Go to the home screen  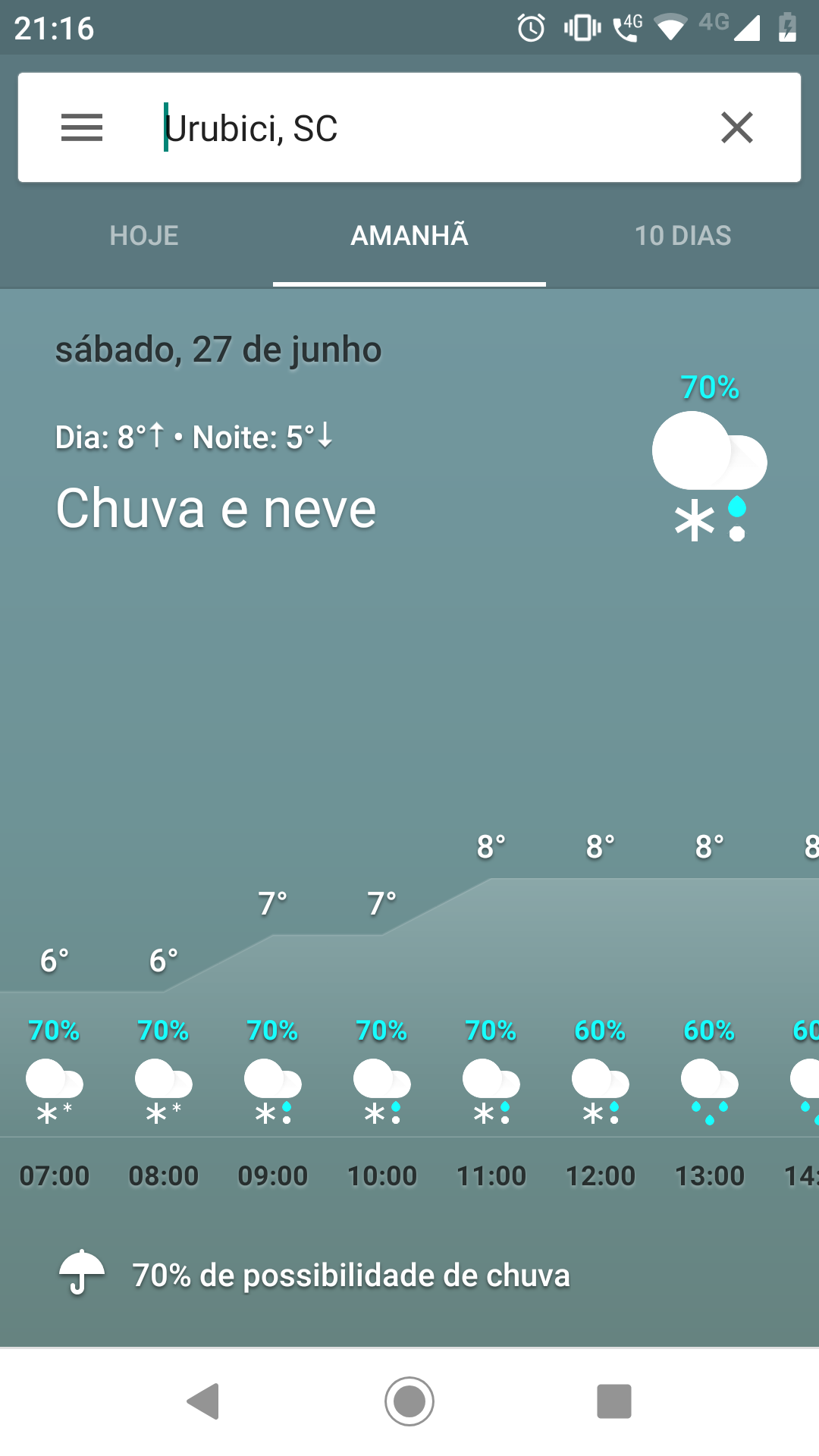tap(409, 1401)
